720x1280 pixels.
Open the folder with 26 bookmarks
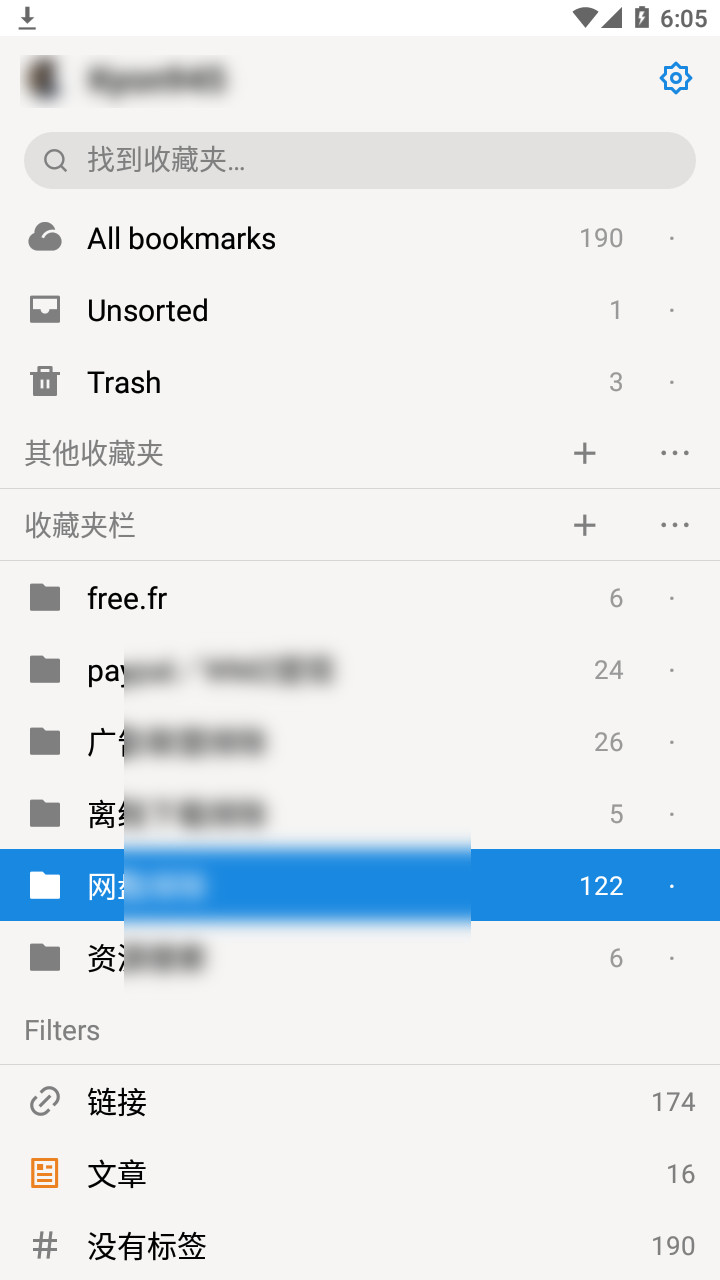(360, 742)
